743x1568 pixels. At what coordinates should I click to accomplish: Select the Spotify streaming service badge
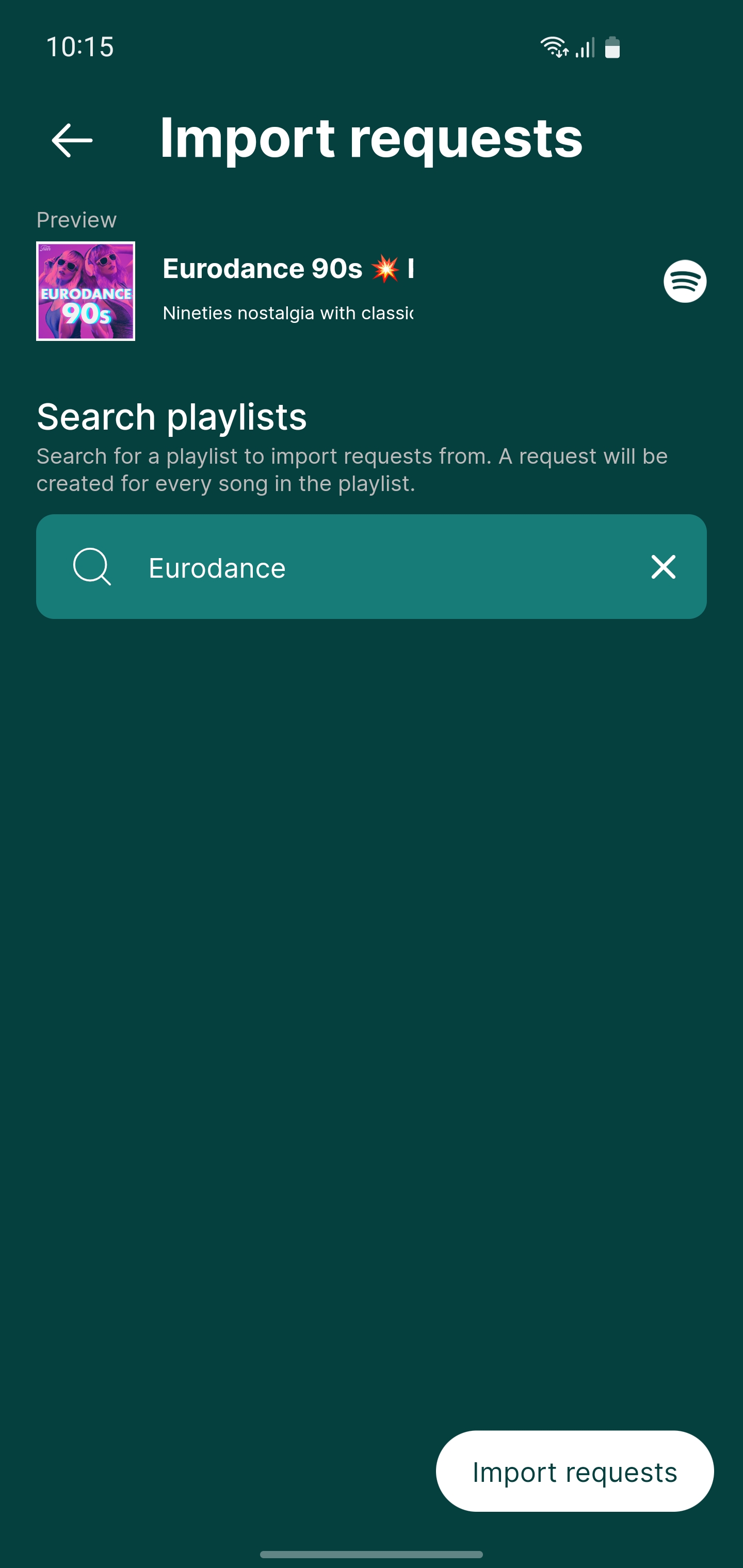[x=685, y=281]
